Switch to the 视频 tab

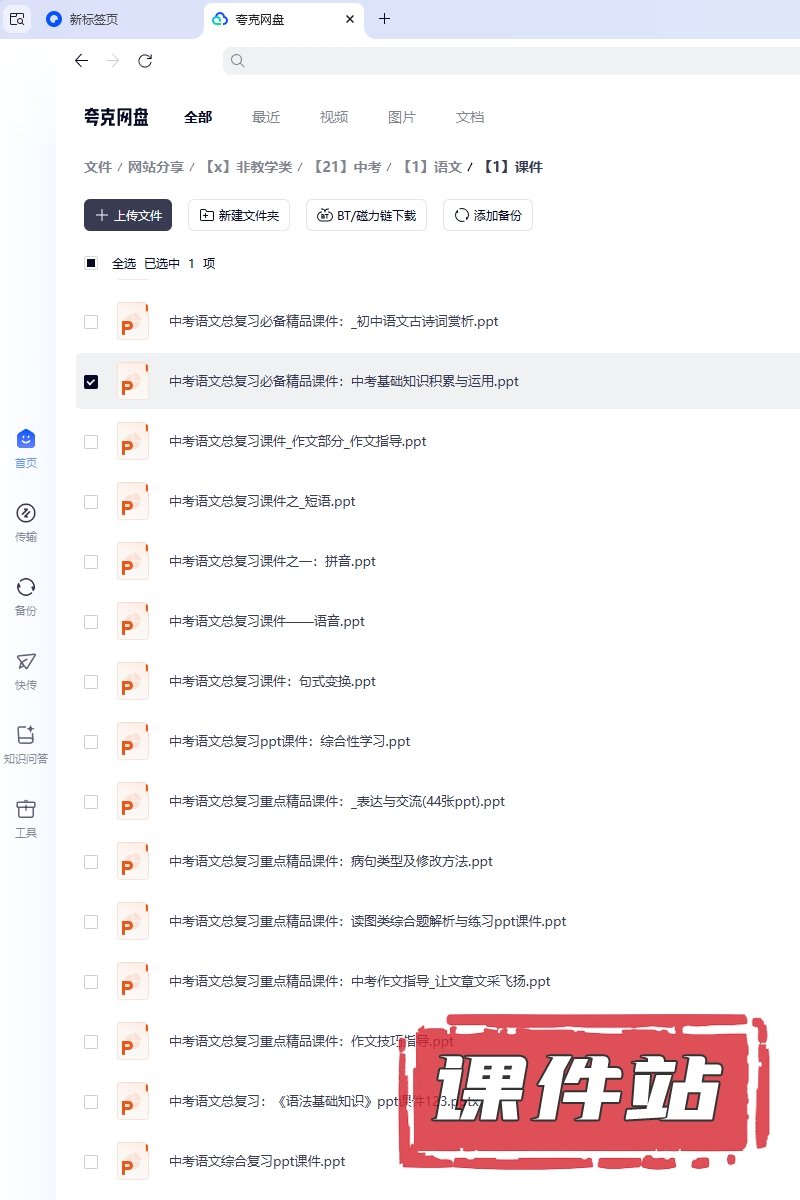coord(334,117)
